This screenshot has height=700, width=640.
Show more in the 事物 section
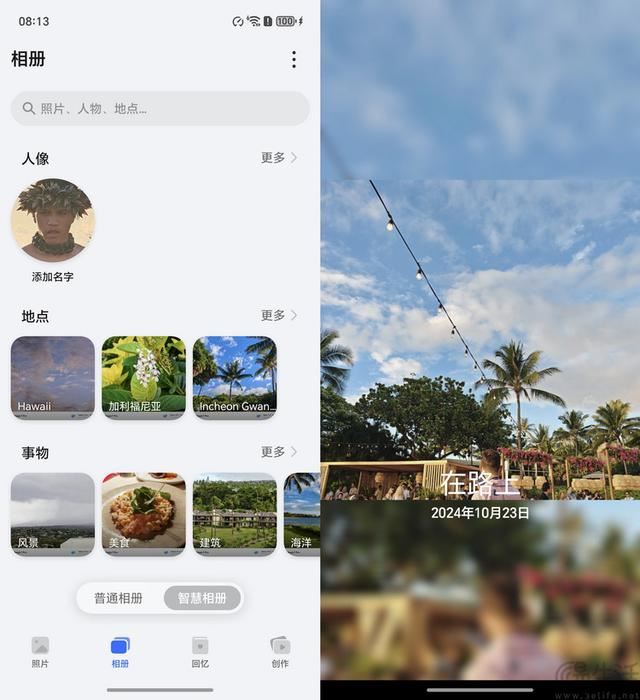279,452
